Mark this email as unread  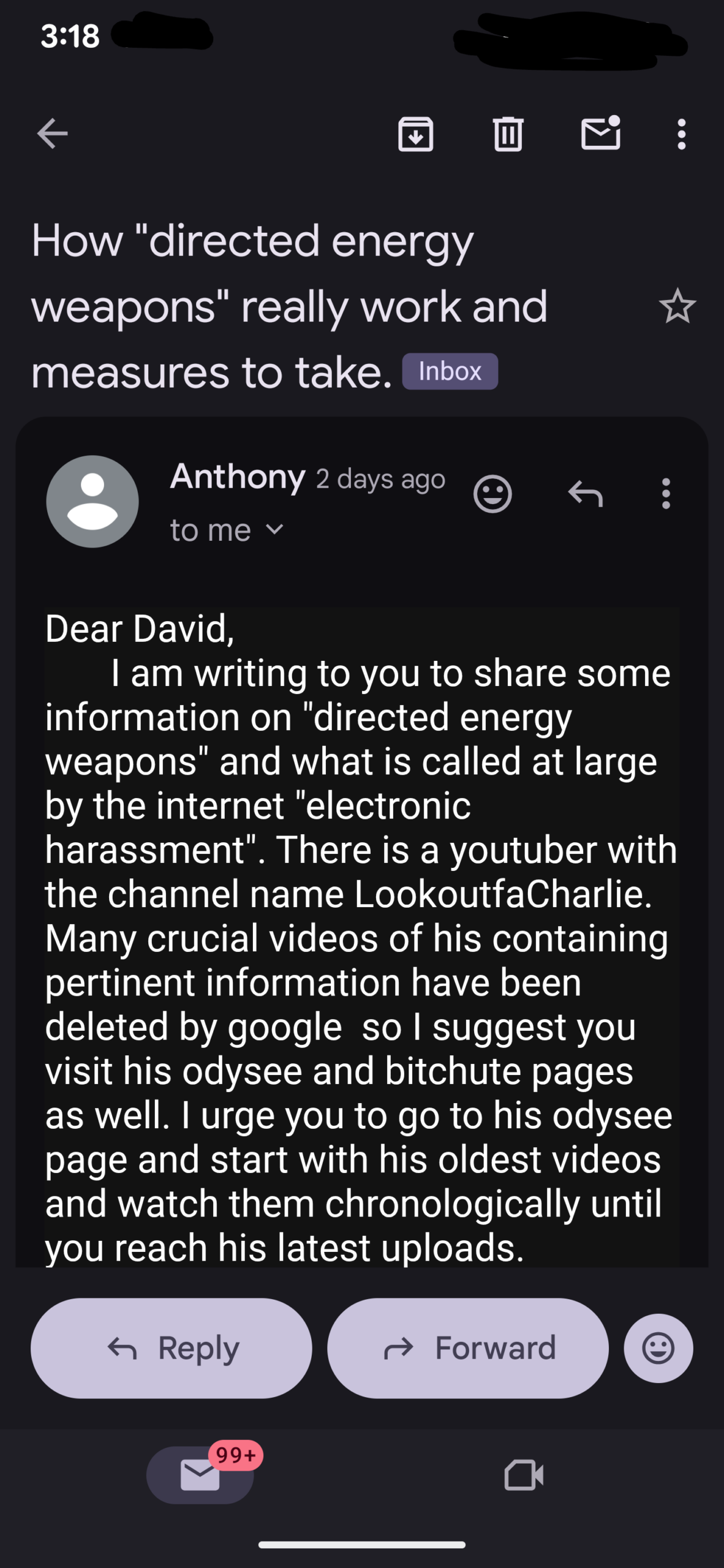600,134
